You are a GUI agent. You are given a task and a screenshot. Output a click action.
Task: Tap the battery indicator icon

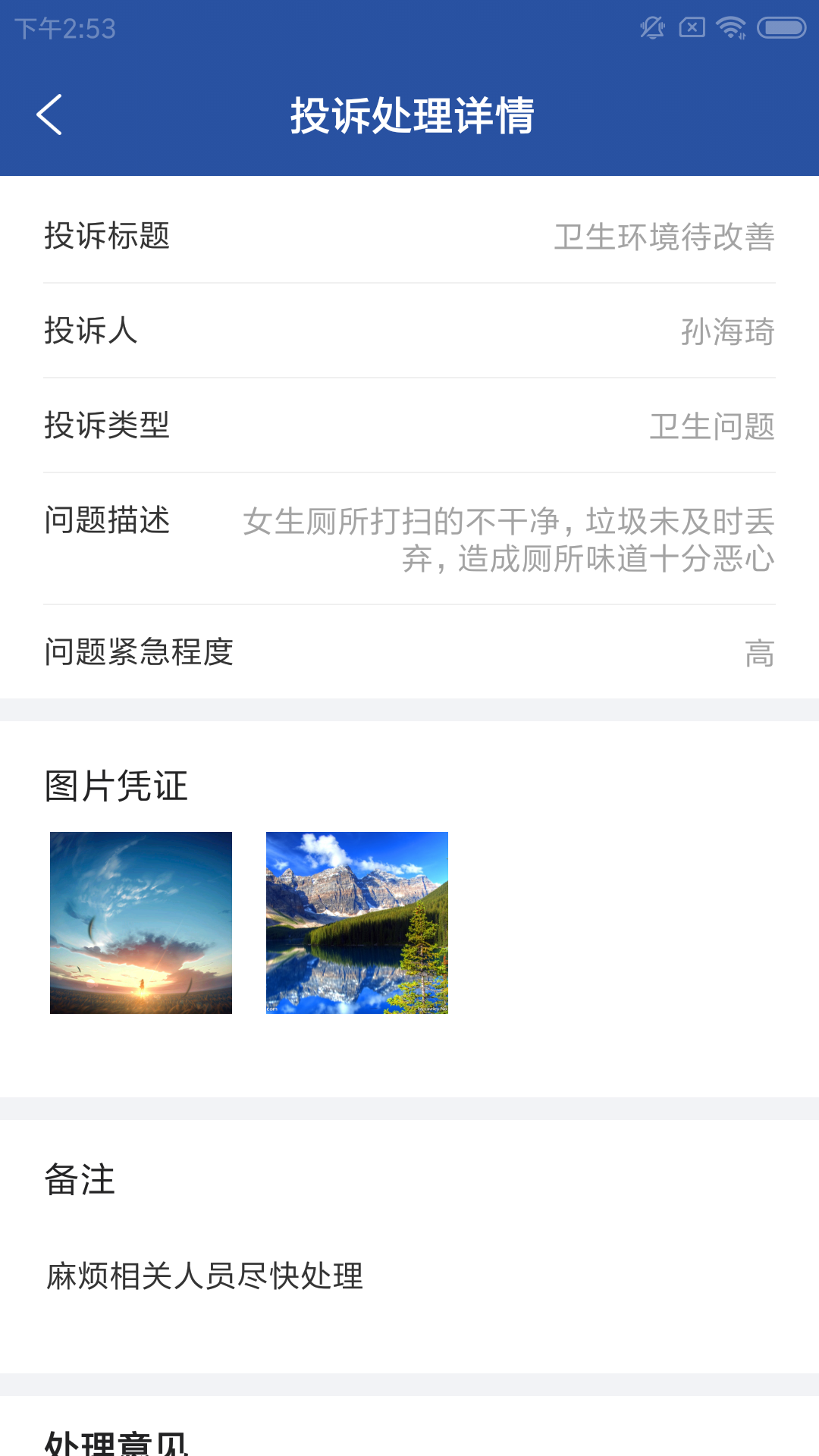(x=778, y=27)
